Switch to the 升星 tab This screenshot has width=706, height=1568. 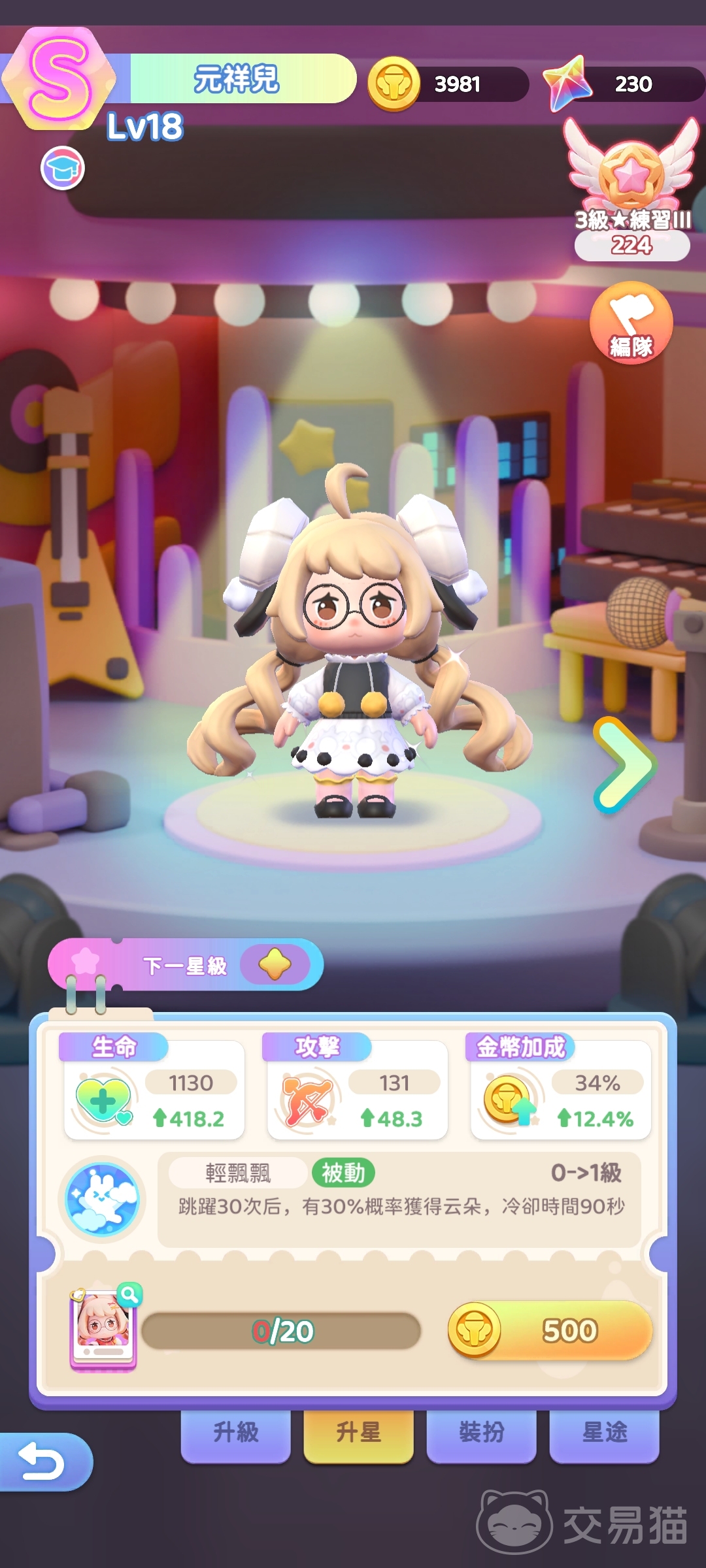pyautogui.click(x=358, y=1433)
